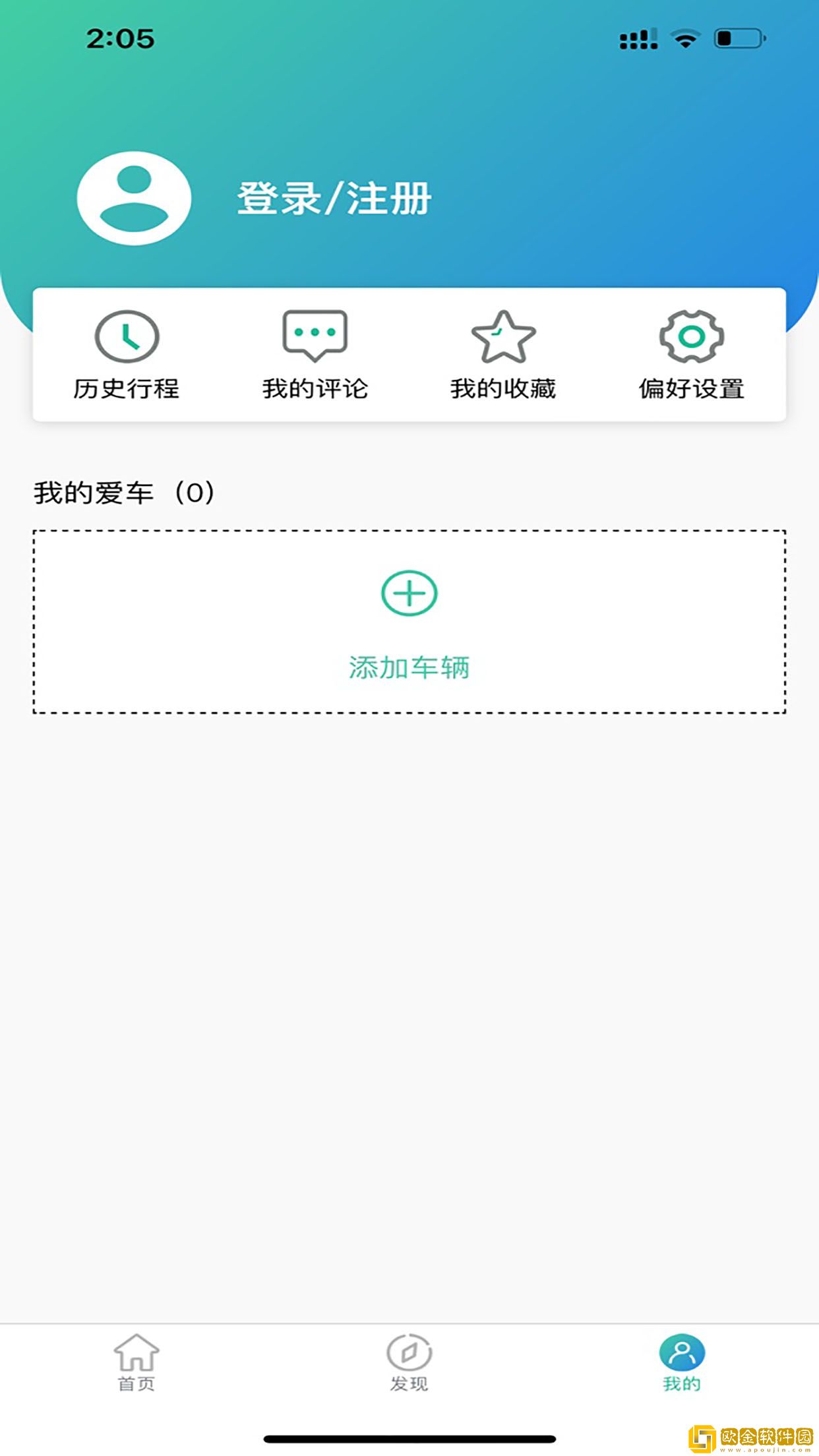The width and height of the screenshot is (819, 1456).
Task: Click the circular user avatar icon
Action: tap(135, 197)
